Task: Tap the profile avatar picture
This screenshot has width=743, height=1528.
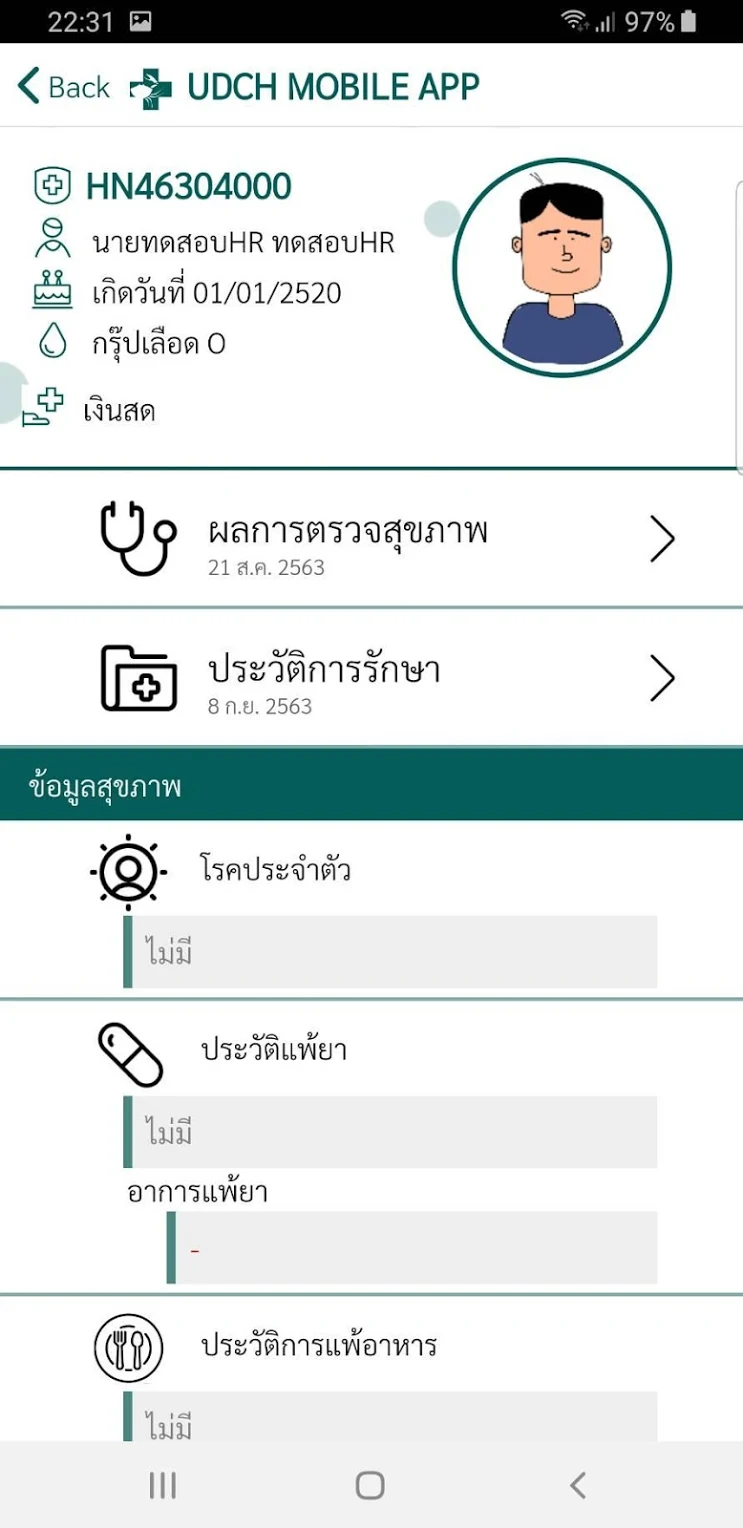Action: click(x=561, y=268)
